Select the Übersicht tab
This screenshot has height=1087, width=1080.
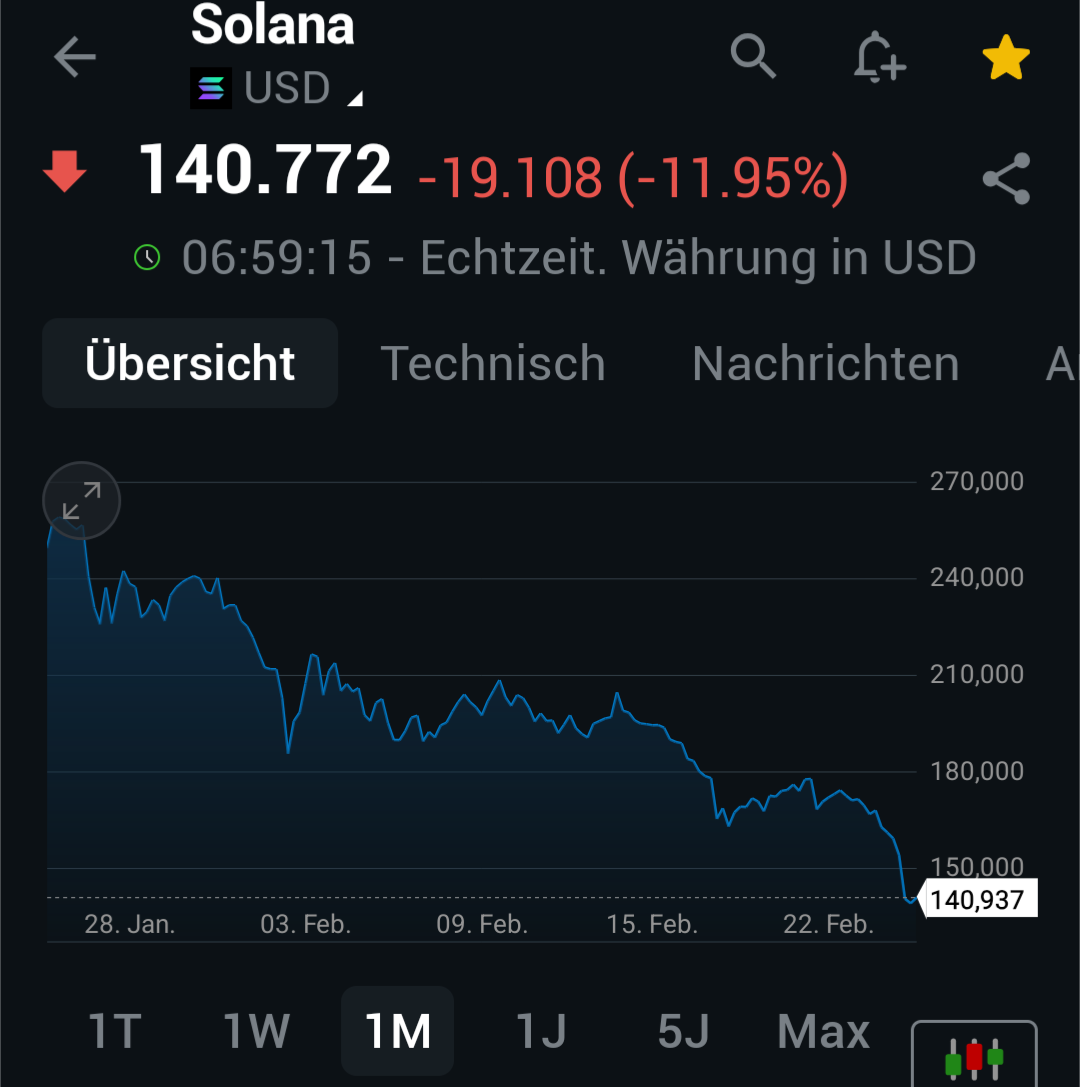pos(189,363)
